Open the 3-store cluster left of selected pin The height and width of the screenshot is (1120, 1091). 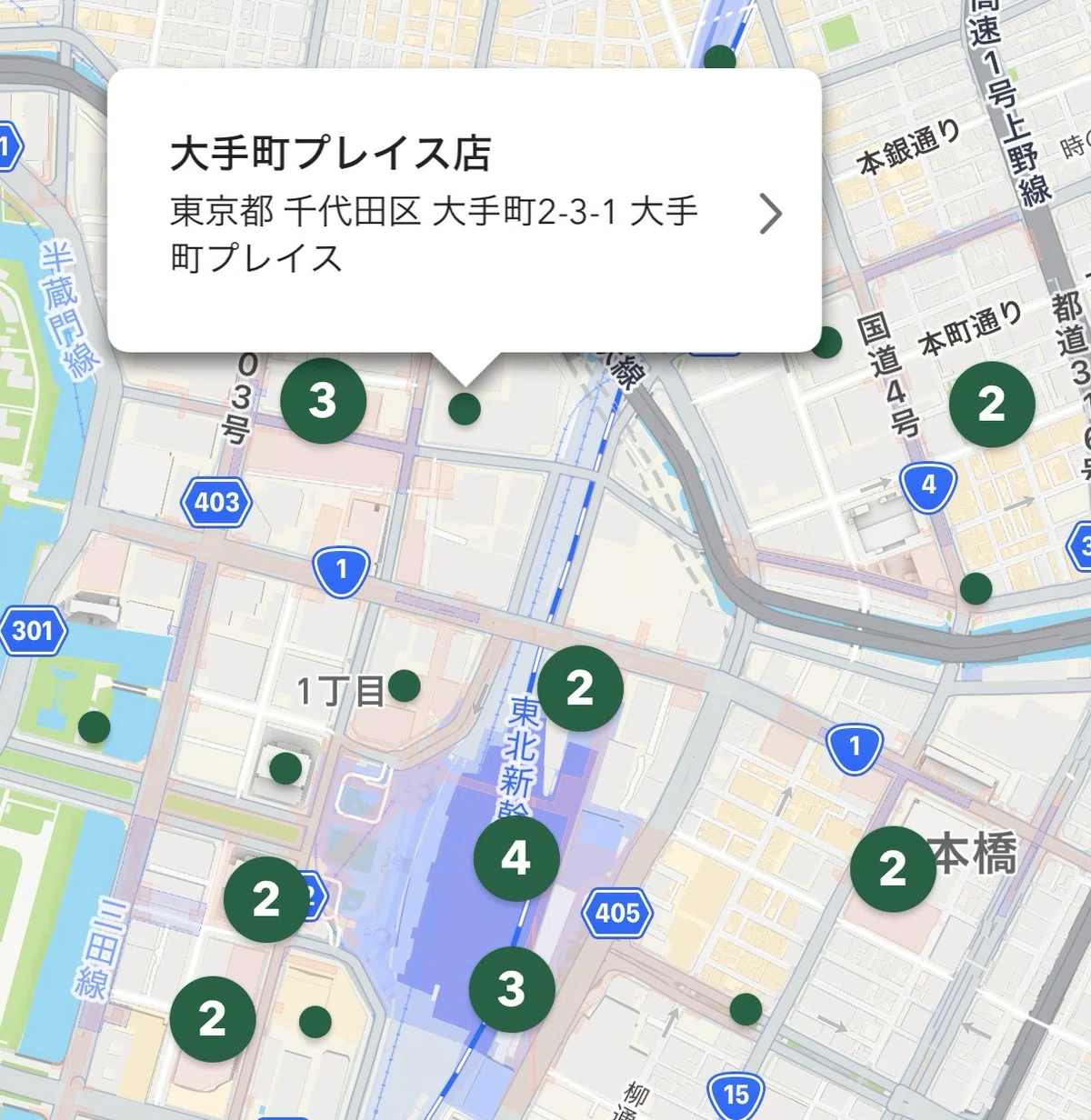[x=323, y=401]
